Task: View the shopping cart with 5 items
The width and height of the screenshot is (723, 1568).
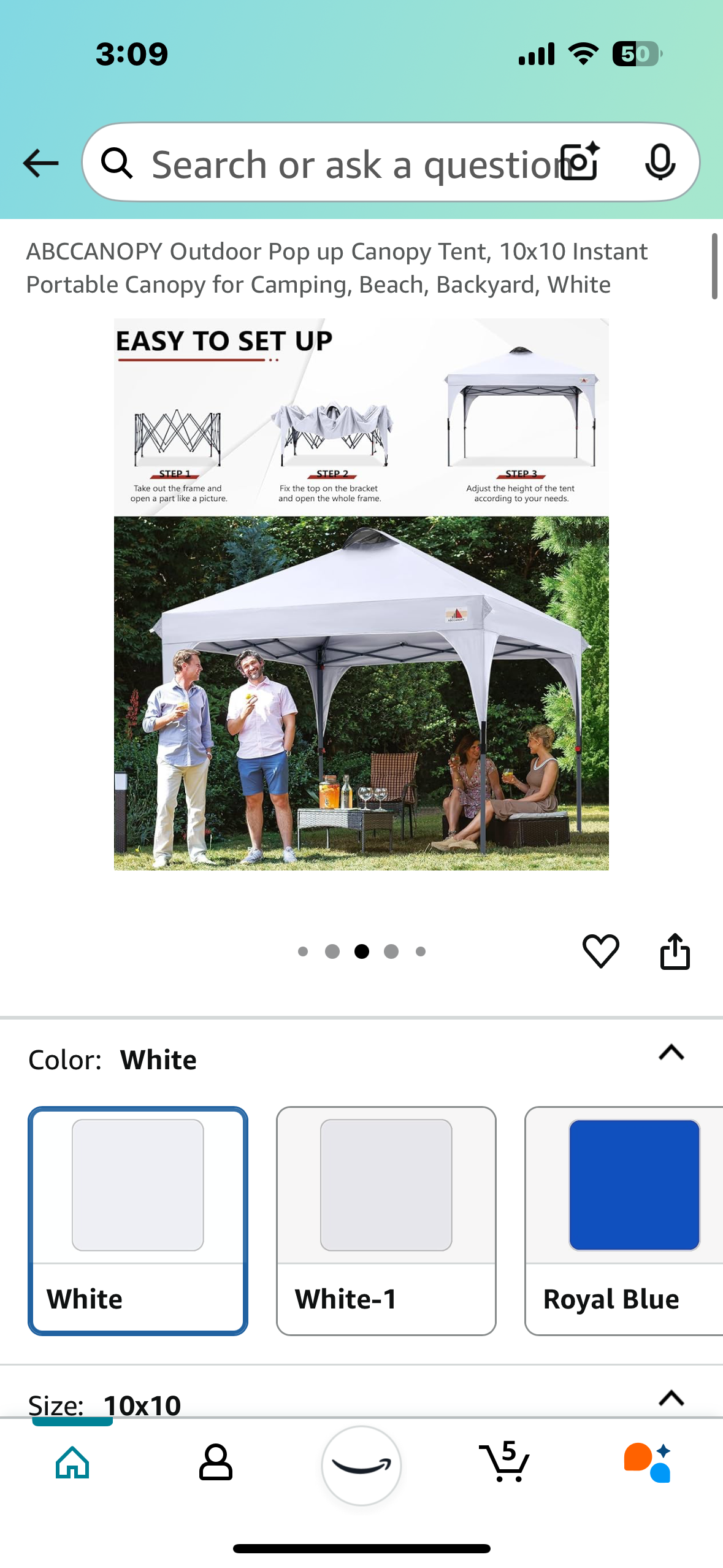Action: [x=504, y=1462]
